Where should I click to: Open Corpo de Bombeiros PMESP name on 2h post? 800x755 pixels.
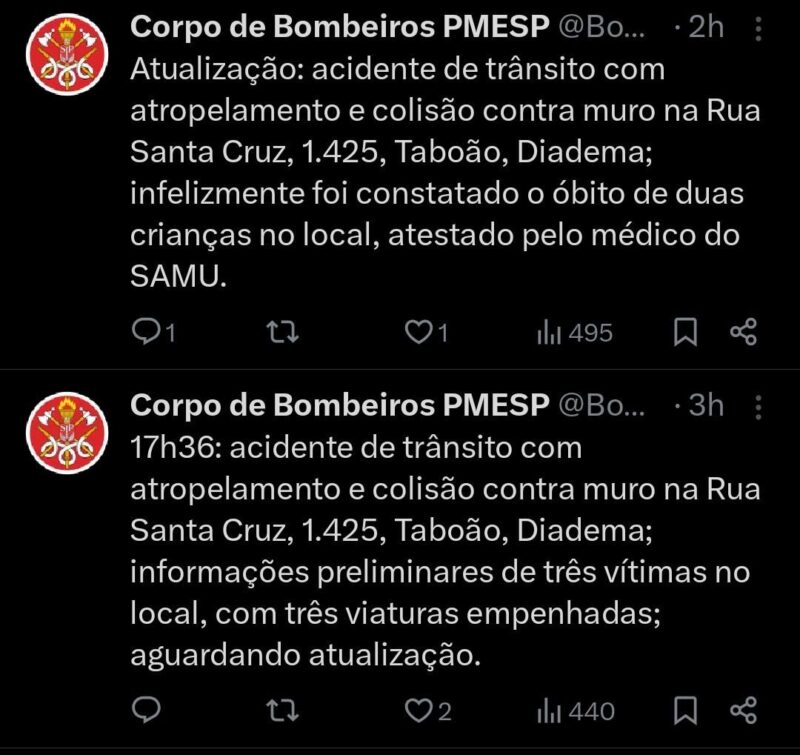(x=340, y=28)
